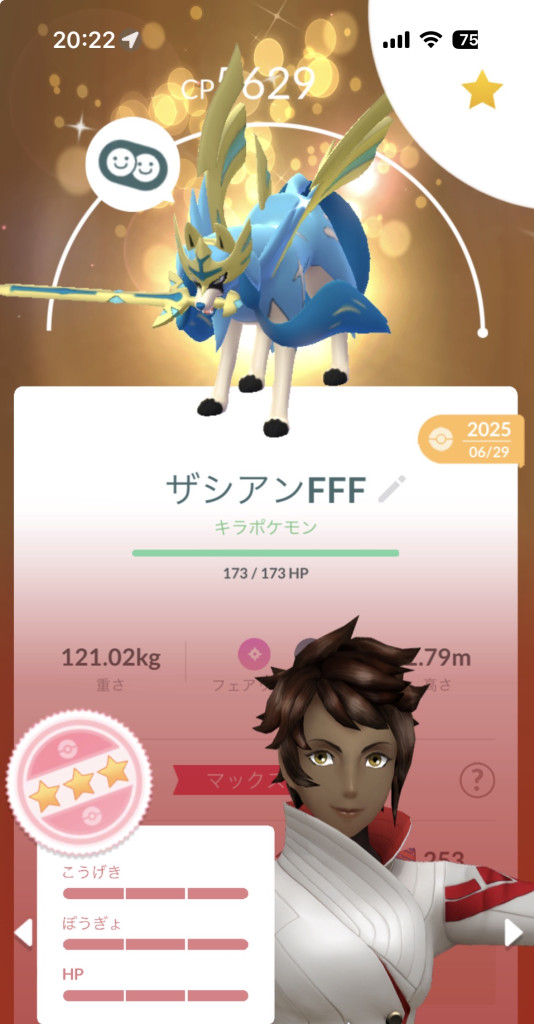Open the question mark help icon
This screenshot has width=534, height=1024.
[x=477, y=779]
